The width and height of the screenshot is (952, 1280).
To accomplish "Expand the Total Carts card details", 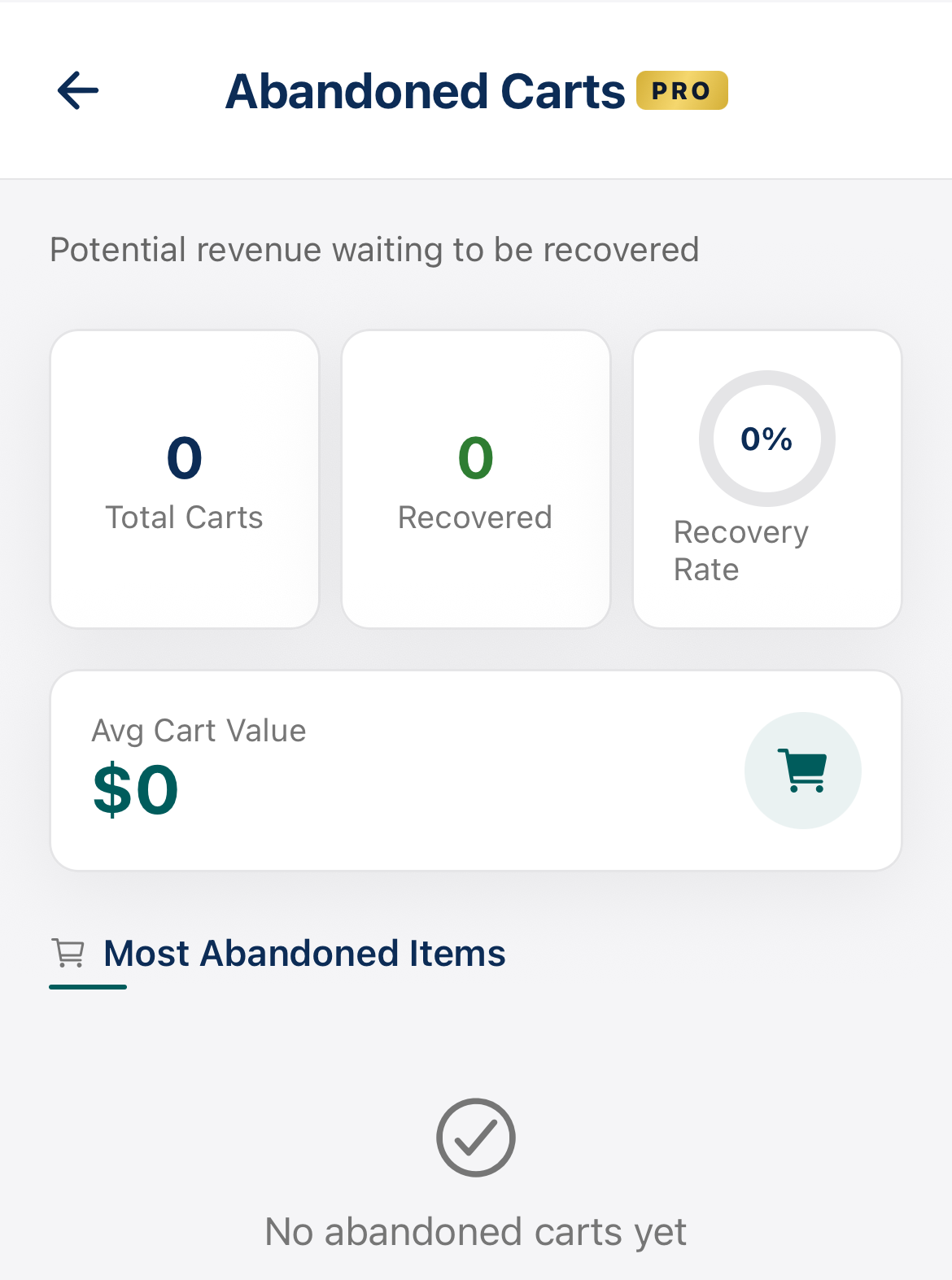I will click(184, 478).
